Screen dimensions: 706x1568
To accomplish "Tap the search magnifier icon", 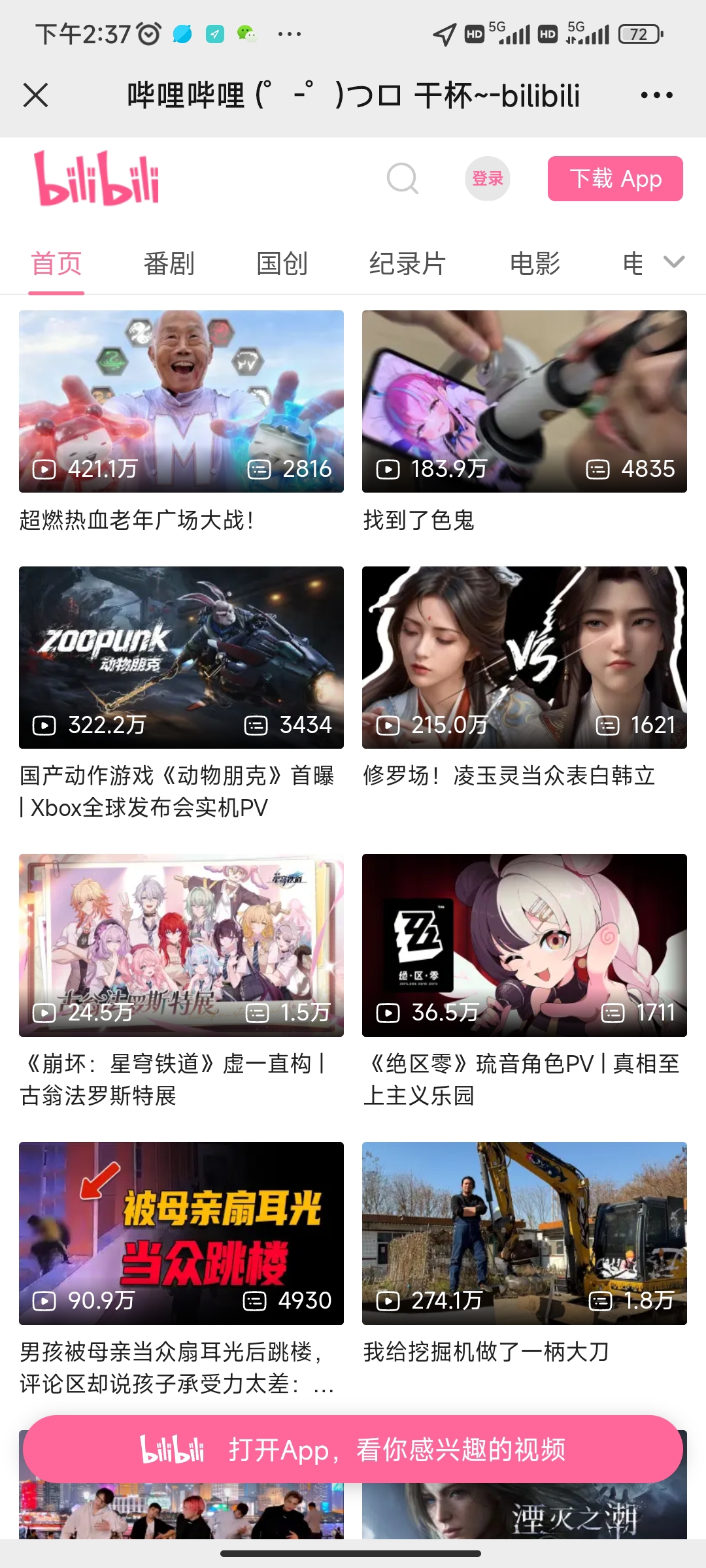I will click(402, 178).
